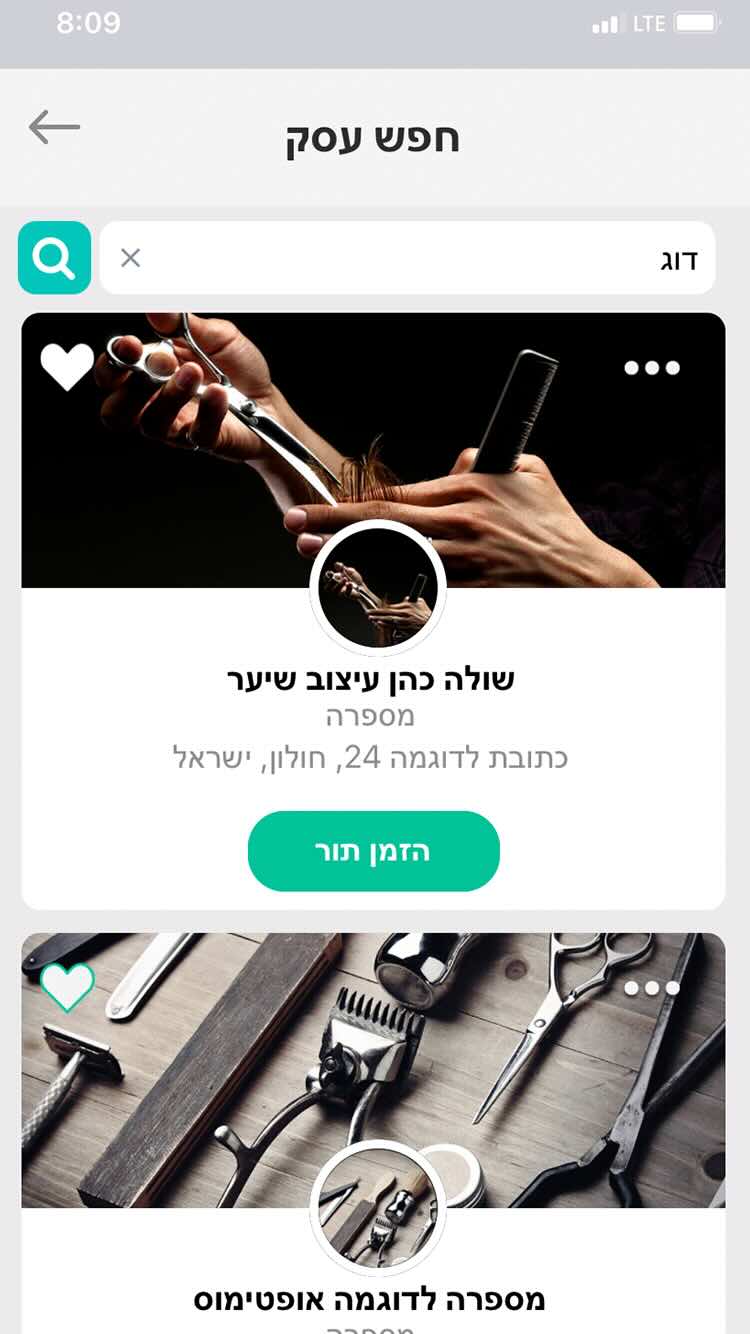750x1334 pixels.
Task: Open the address כתובת לדוגמה 24 חולון
Action: (x=375, y=758)
